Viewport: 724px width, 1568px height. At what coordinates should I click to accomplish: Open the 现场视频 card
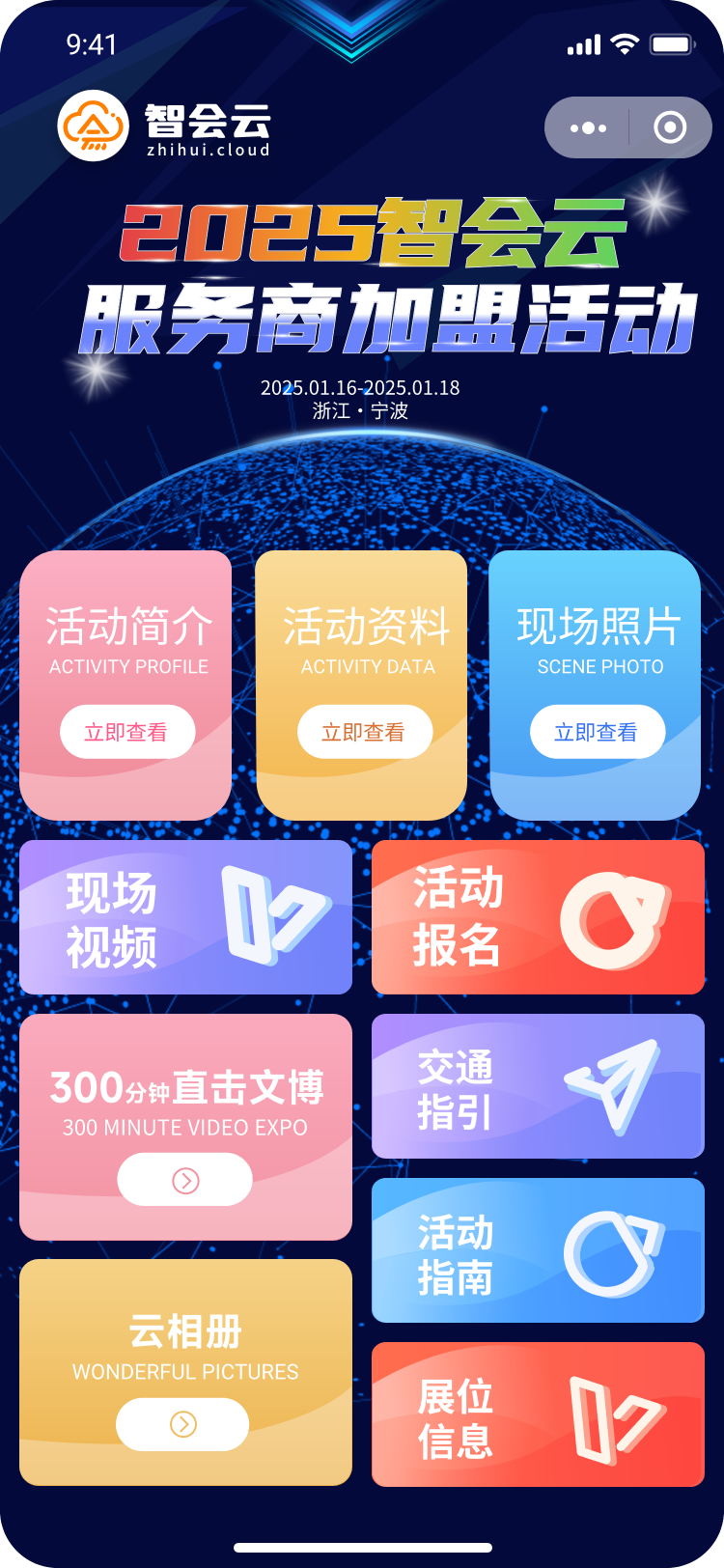pos(185,917)
